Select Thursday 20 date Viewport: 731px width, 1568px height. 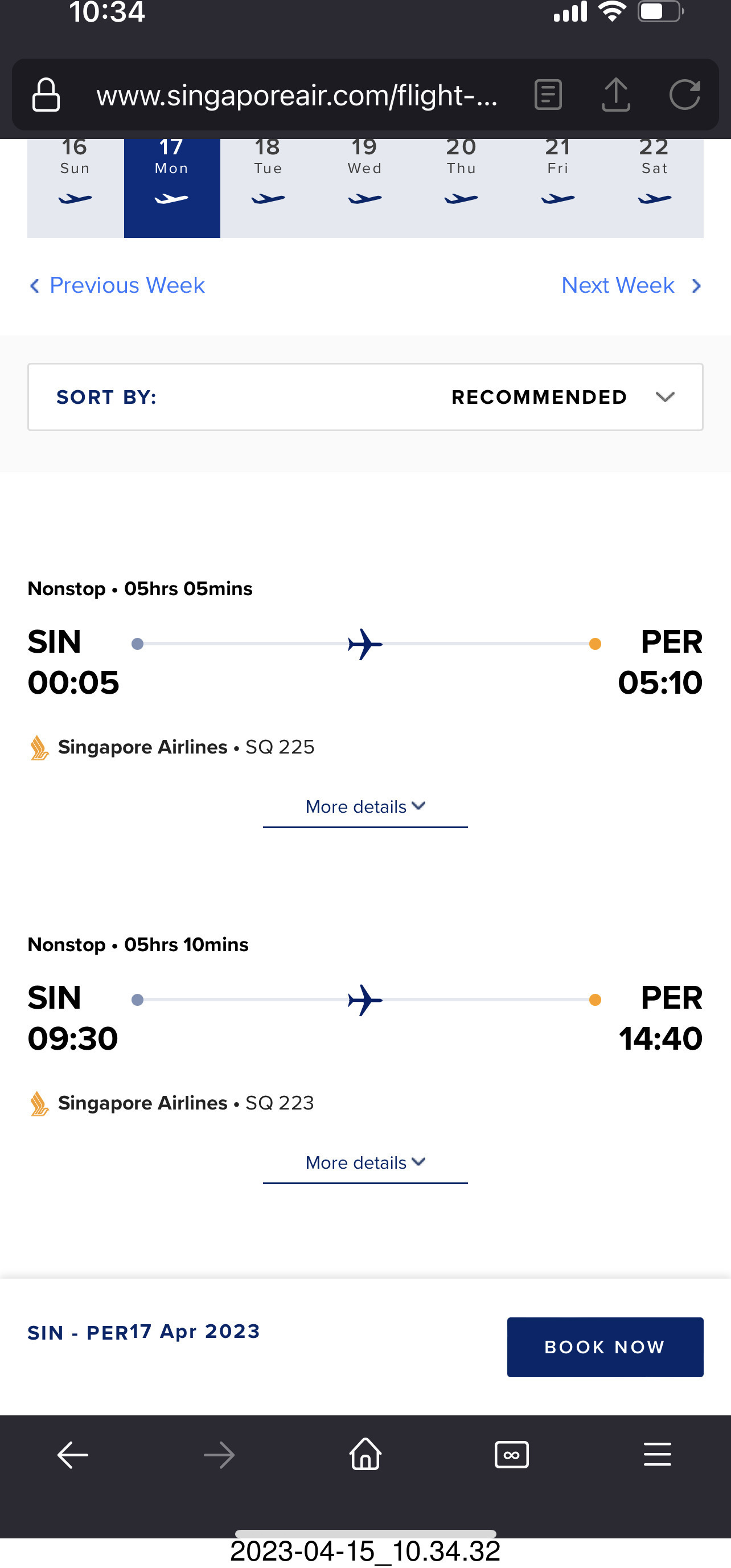click(461, 187)
